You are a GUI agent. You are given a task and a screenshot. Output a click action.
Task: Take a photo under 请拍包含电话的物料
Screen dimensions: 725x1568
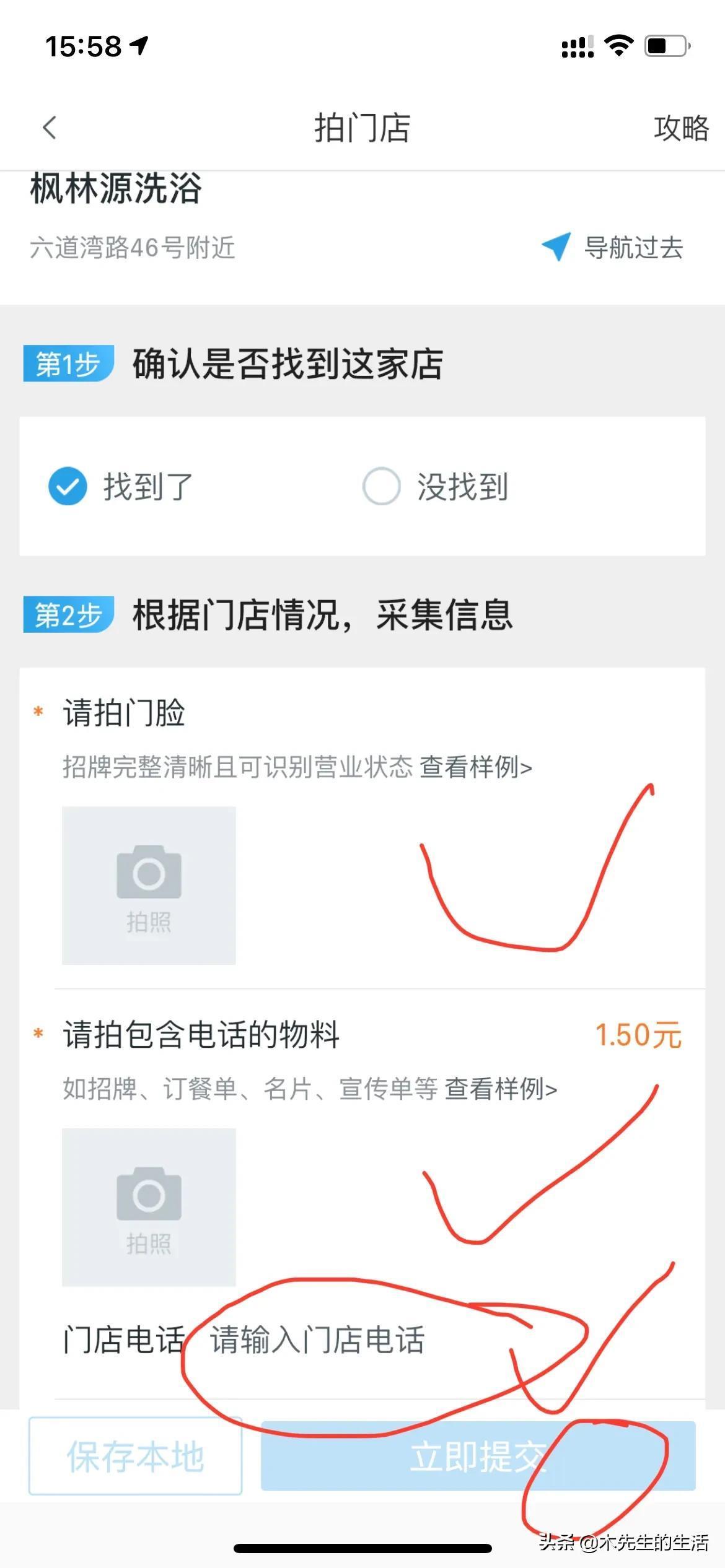click(149, 1207)
